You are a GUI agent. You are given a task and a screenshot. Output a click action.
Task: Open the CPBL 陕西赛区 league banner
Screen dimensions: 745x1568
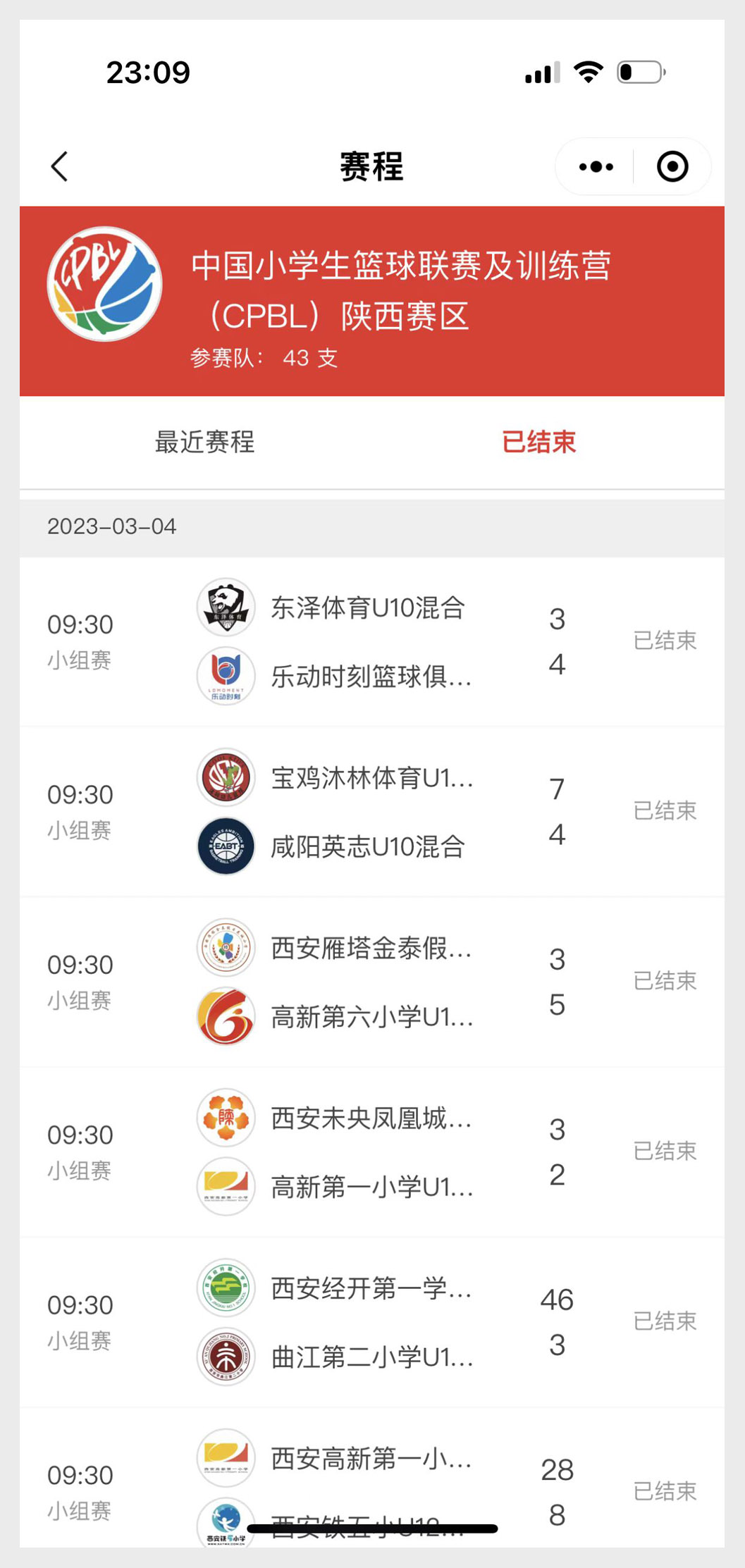pyautogui.click(x=372, y=301)
